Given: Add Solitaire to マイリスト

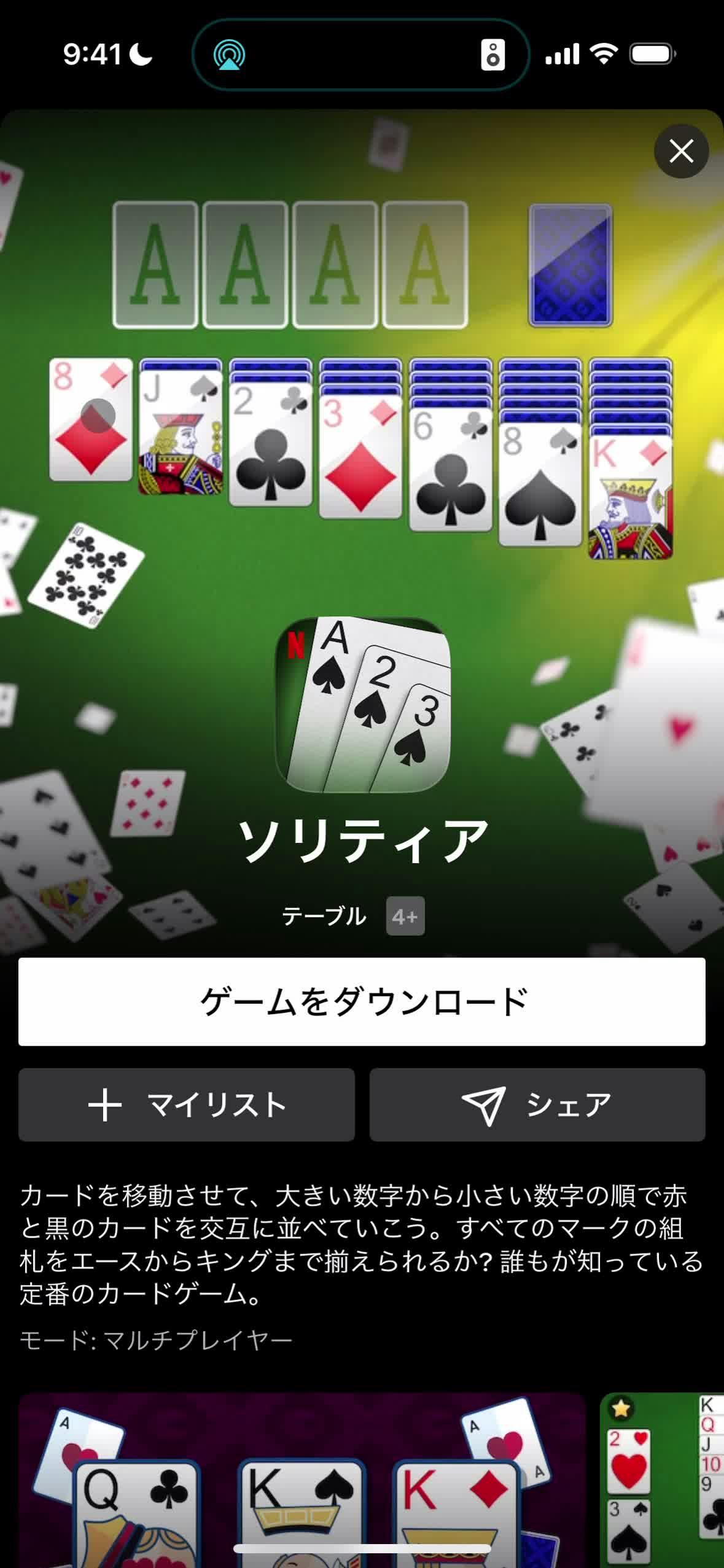Looking at the screenshot, I should (x=187, y=1104).
